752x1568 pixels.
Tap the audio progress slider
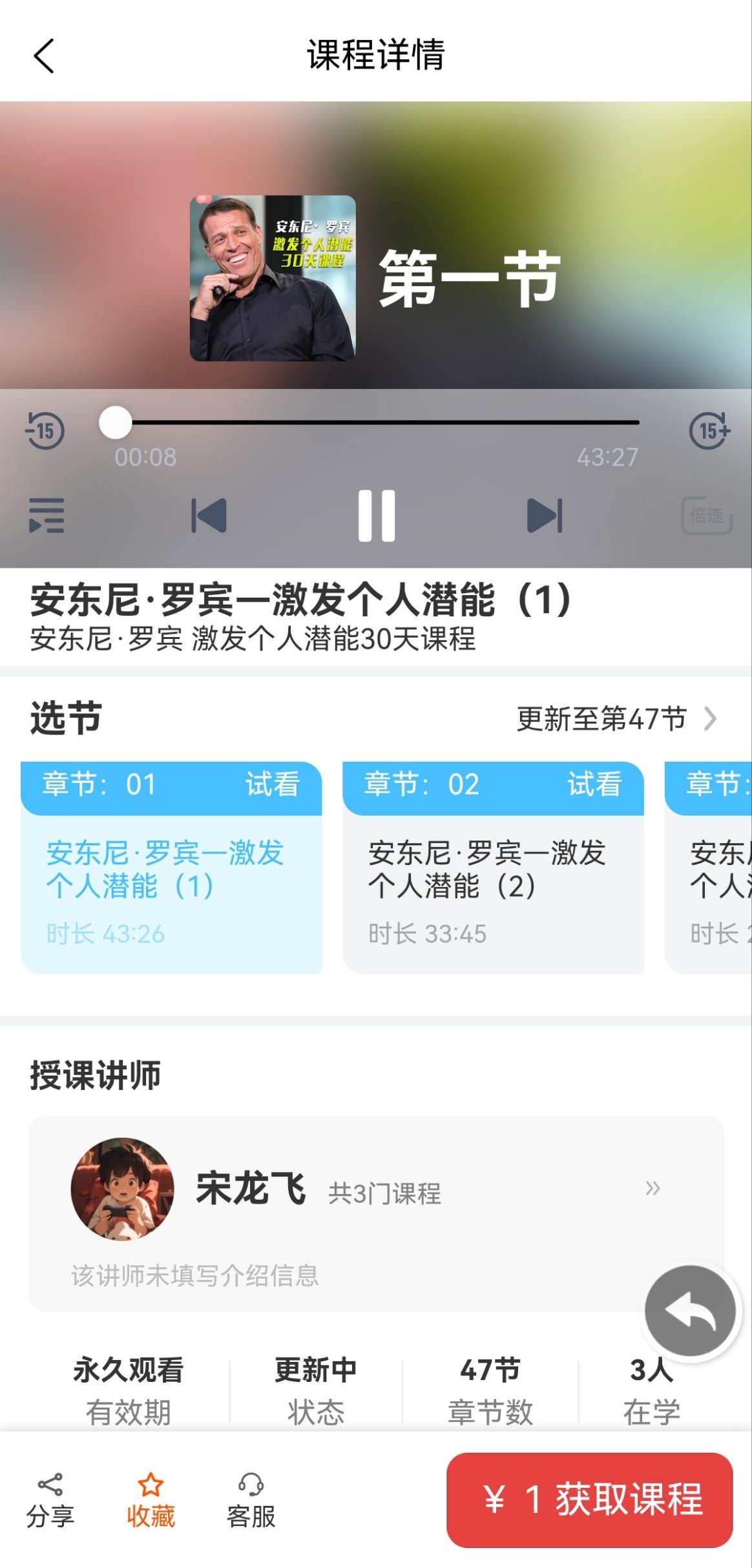pos(375,423)
